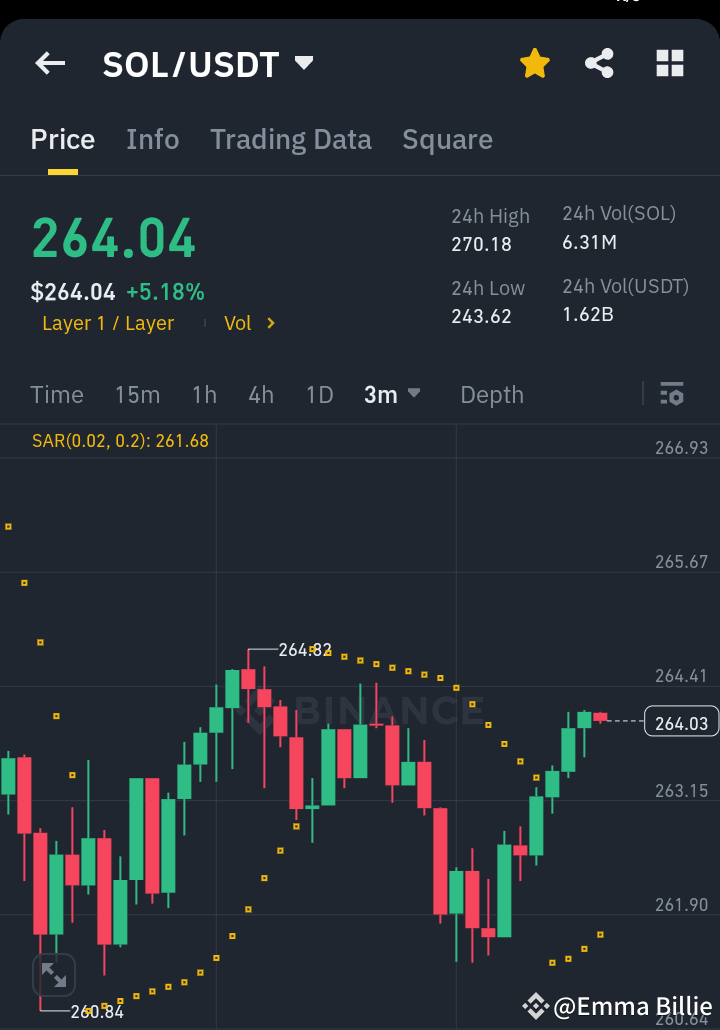
Task: Tap the back arrow to exit chart
Action: [49, 63]
